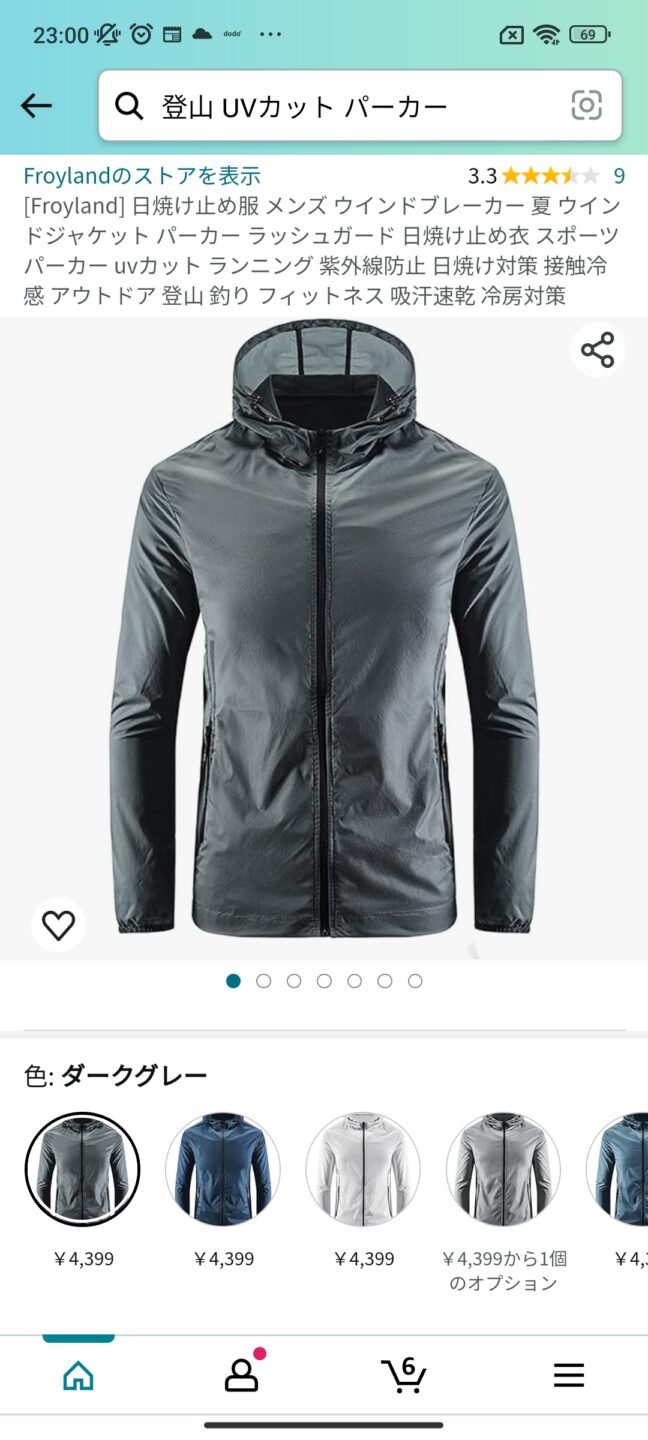Add the jacket to wishlist with heart
648x1440 pixels.
(58, 925)
